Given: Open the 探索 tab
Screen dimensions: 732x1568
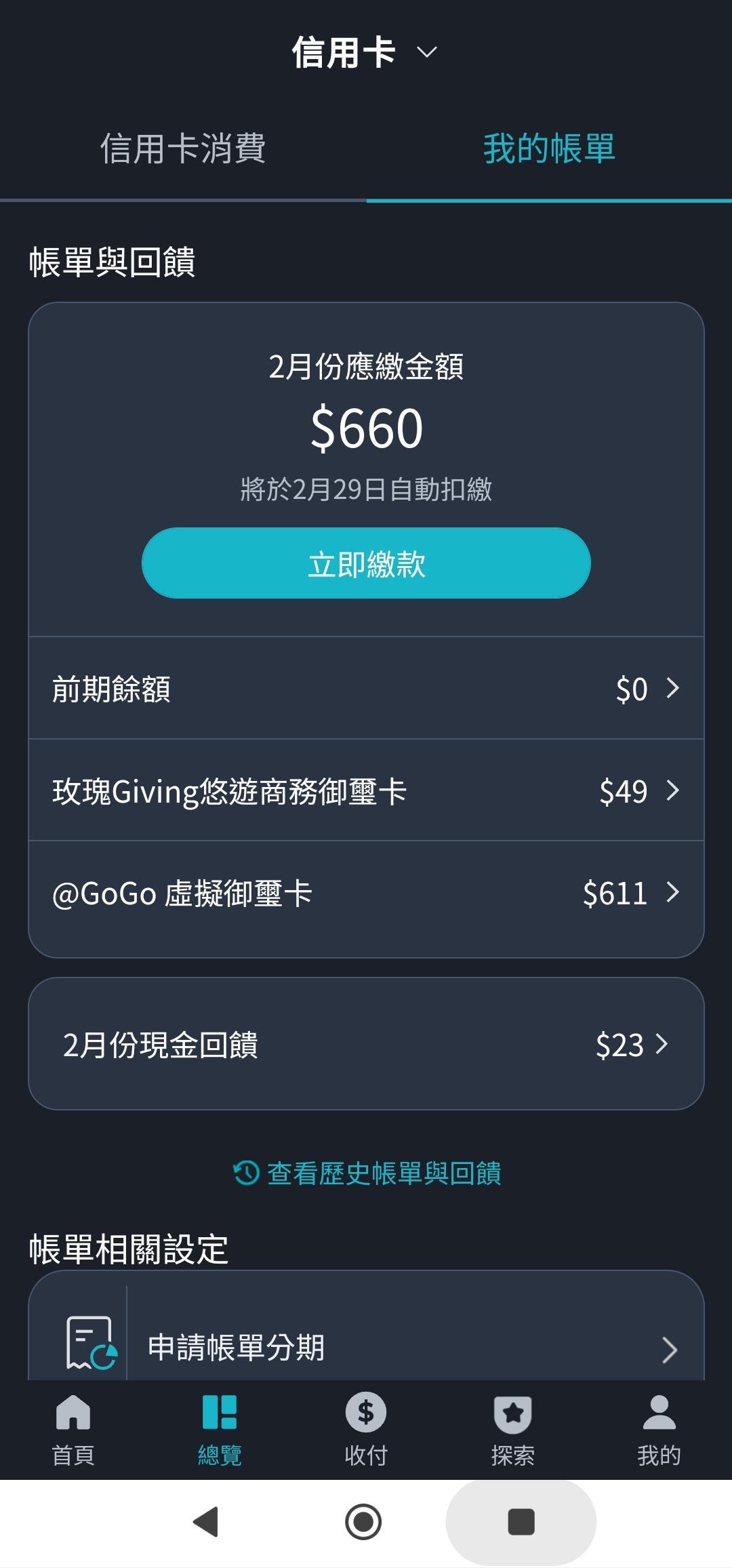Looking at the screenshot, I should pos(512,1426).
